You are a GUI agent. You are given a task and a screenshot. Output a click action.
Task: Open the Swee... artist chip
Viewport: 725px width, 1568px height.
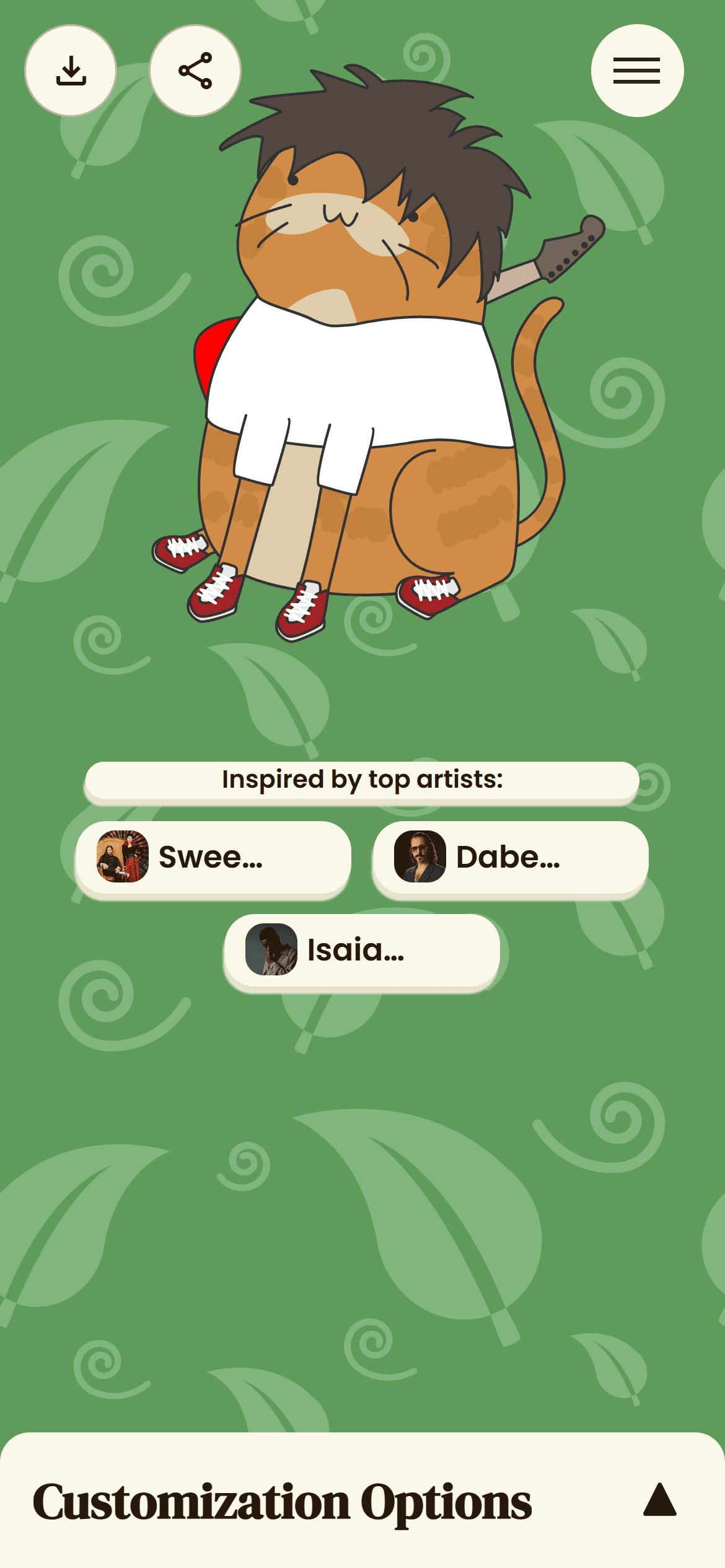click(x=213, y=858)
